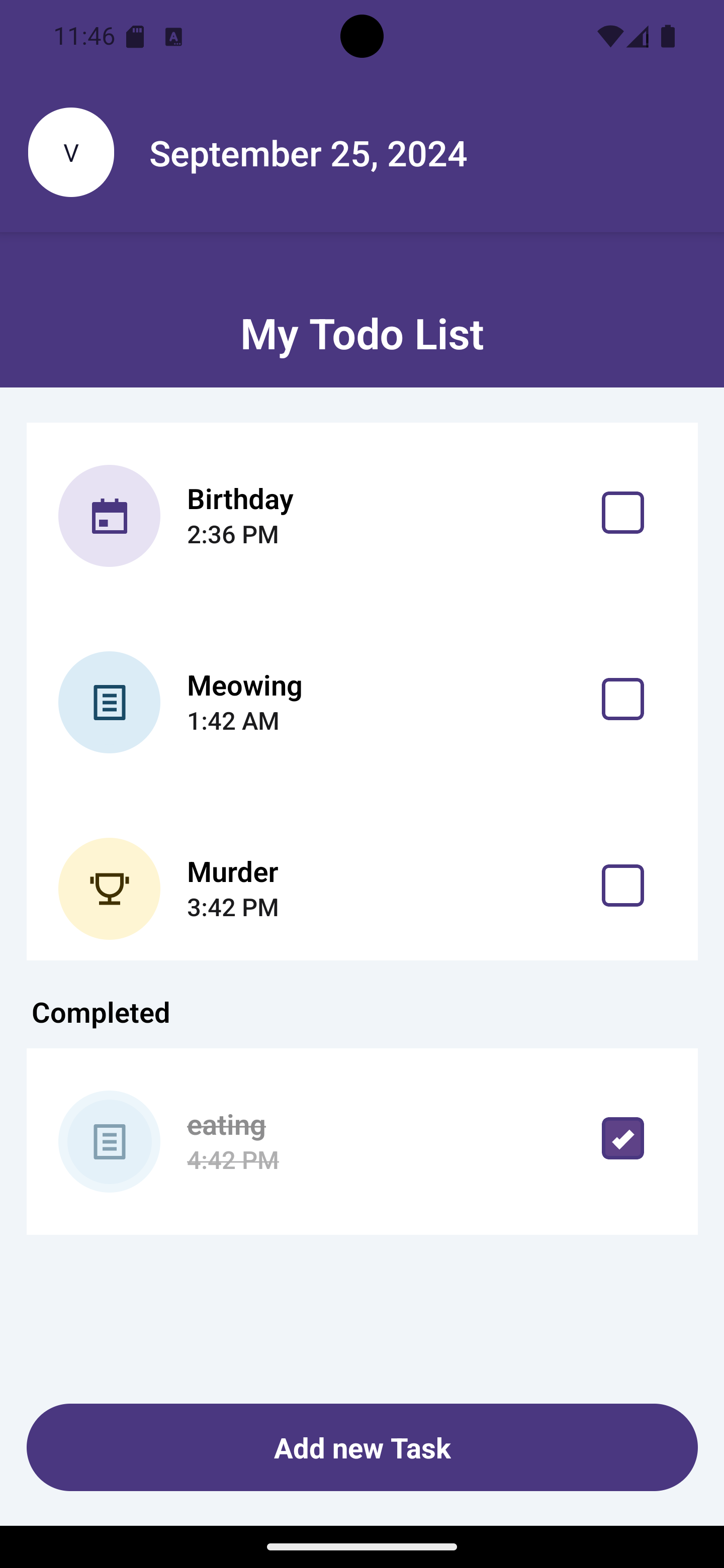Screen dimensions: 724x1568
Task: Mark the Birthday task as complete
Action: 622,512
